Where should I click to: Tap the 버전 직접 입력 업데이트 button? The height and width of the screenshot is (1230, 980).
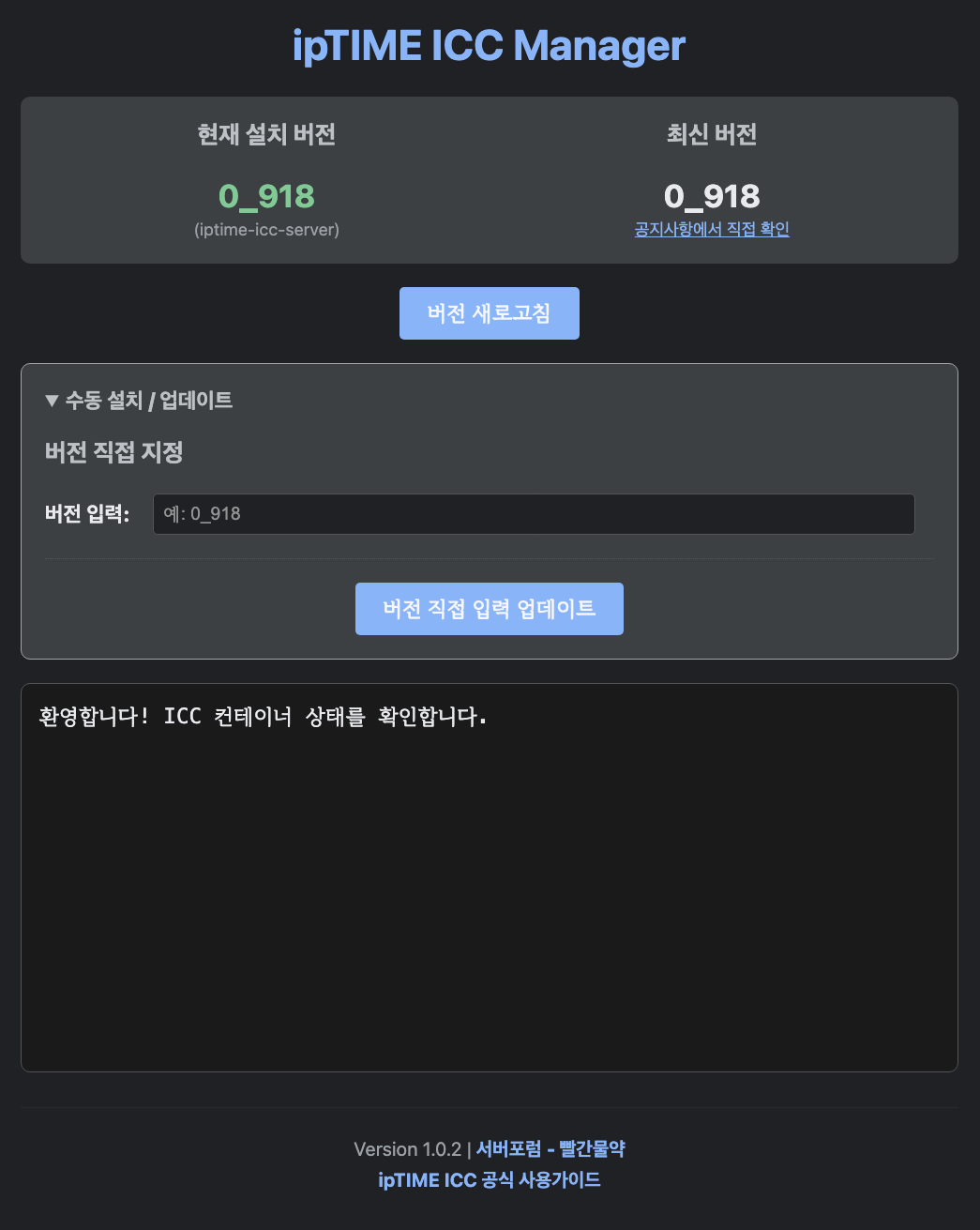pos(489,609)
